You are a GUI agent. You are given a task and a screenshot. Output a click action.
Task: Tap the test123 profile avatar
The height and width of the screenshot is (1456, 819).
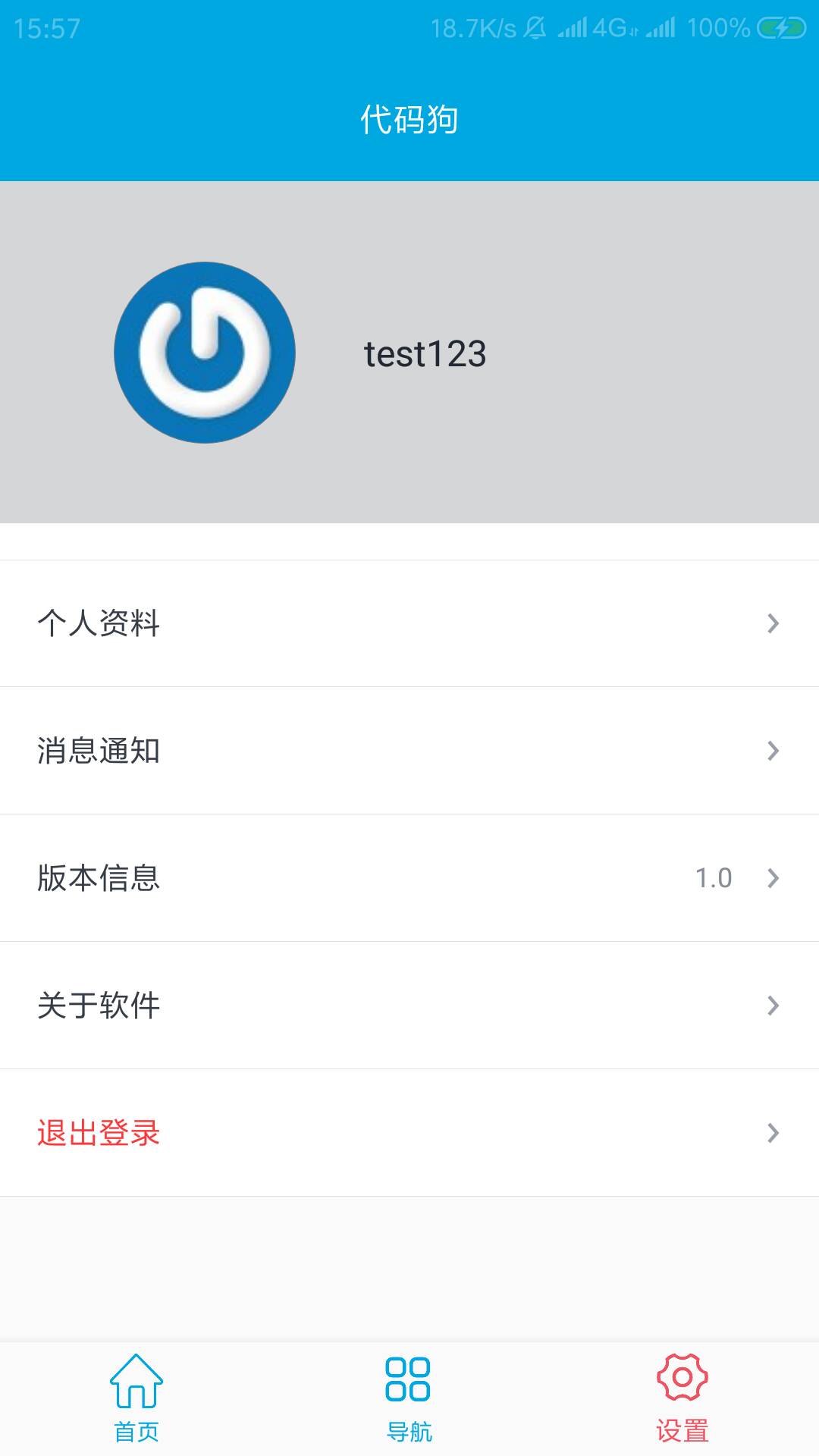(x=205, y=353)
